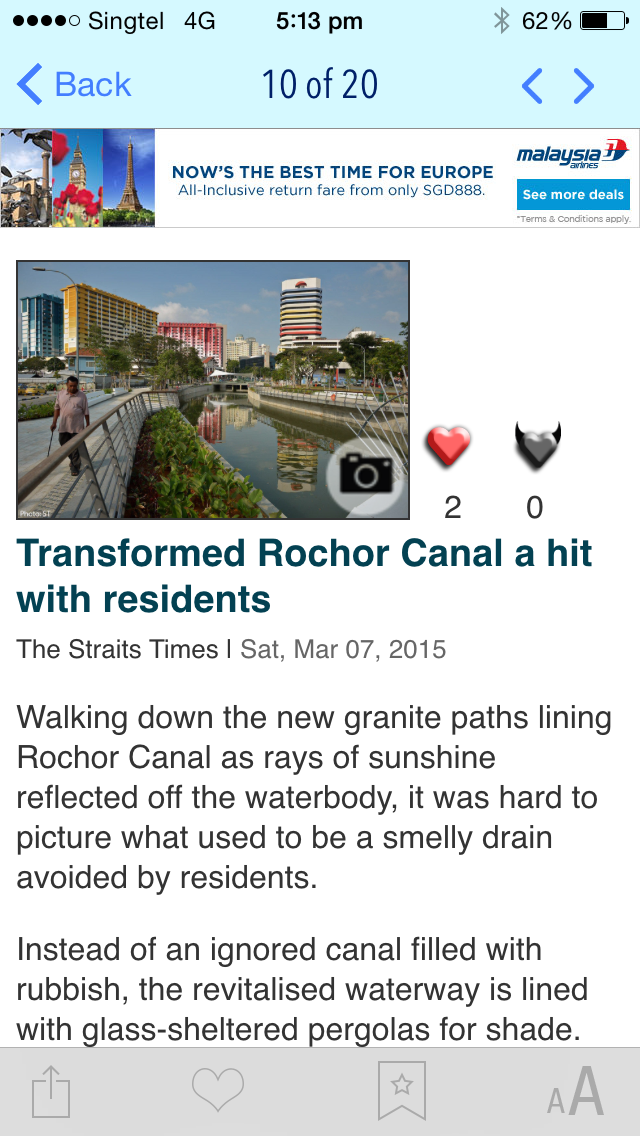Go to the next article arrow
Screen dimensions: 640x1136
pyautogui.click(x=584, y=85)
